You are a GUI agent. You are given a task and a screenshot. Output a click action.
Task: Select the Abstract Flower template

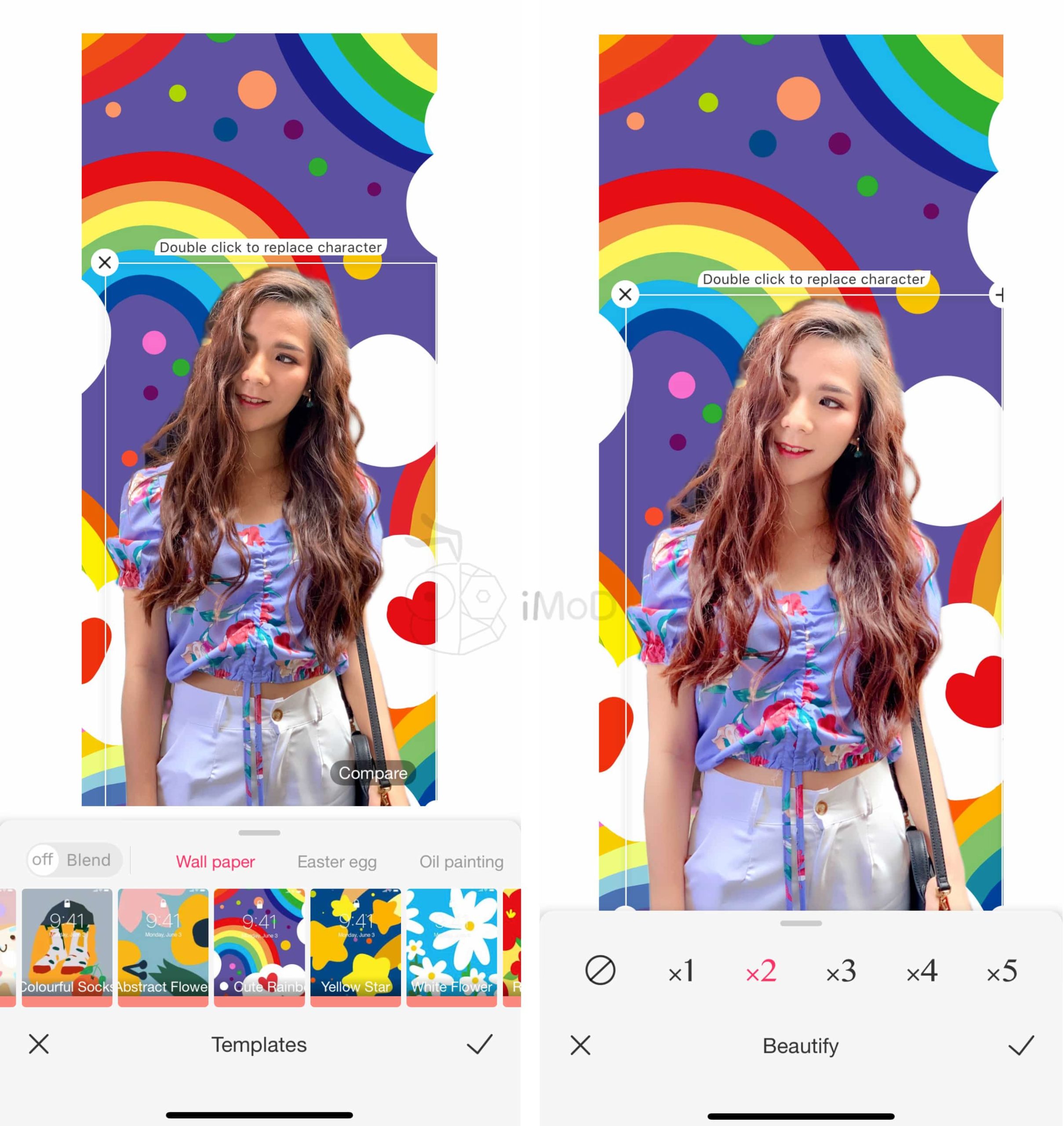coord(163,946)
